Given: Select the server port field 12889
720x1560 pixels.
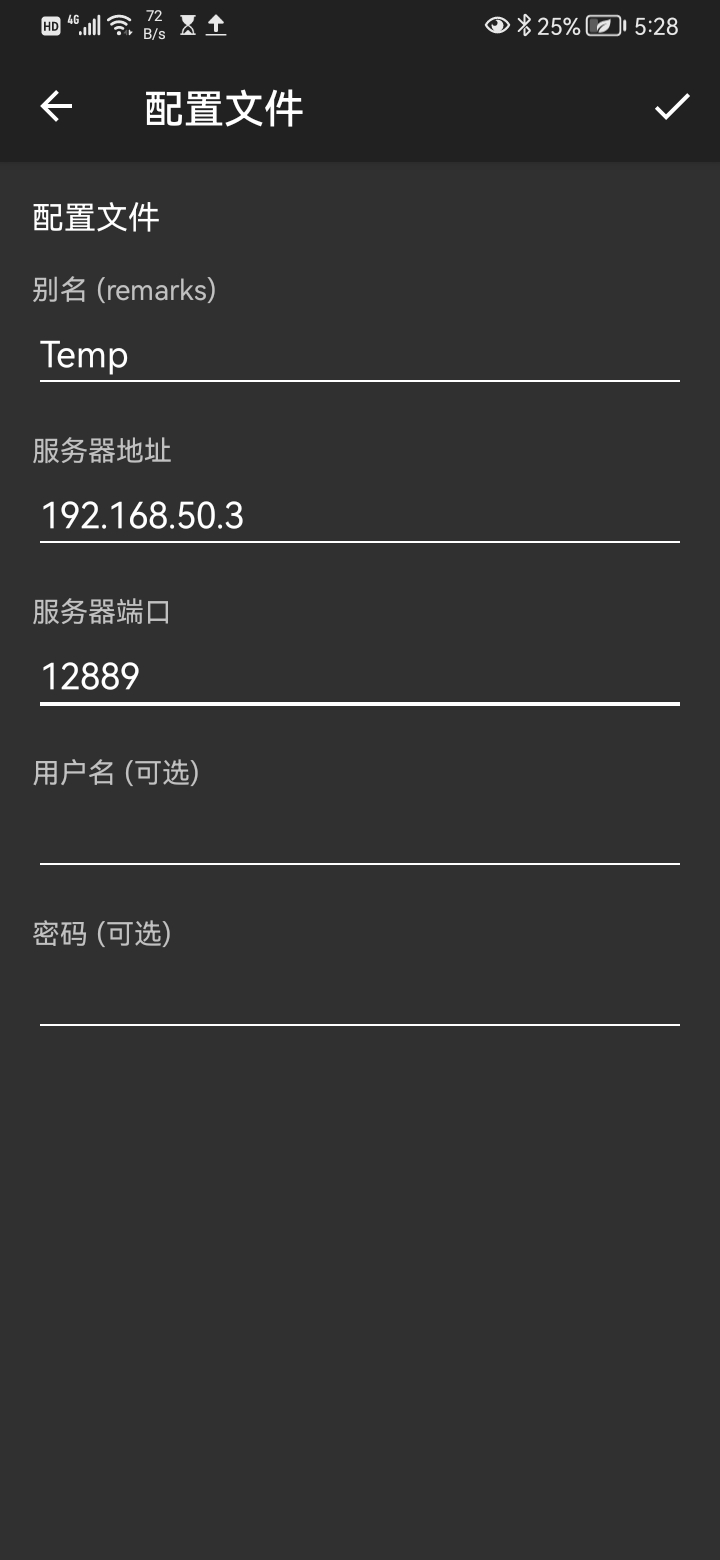Looking at the screenshot, I should pyautogui.click(x=360, y=677).
